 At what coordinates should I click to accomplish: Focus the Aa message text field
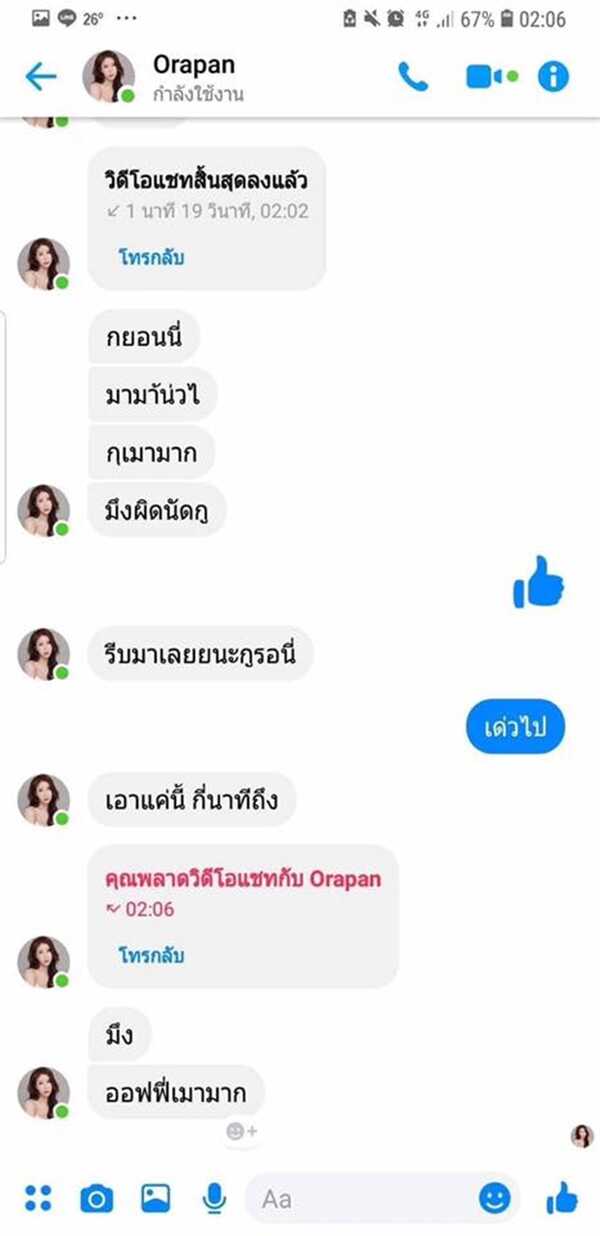(x=360, y=1198)
